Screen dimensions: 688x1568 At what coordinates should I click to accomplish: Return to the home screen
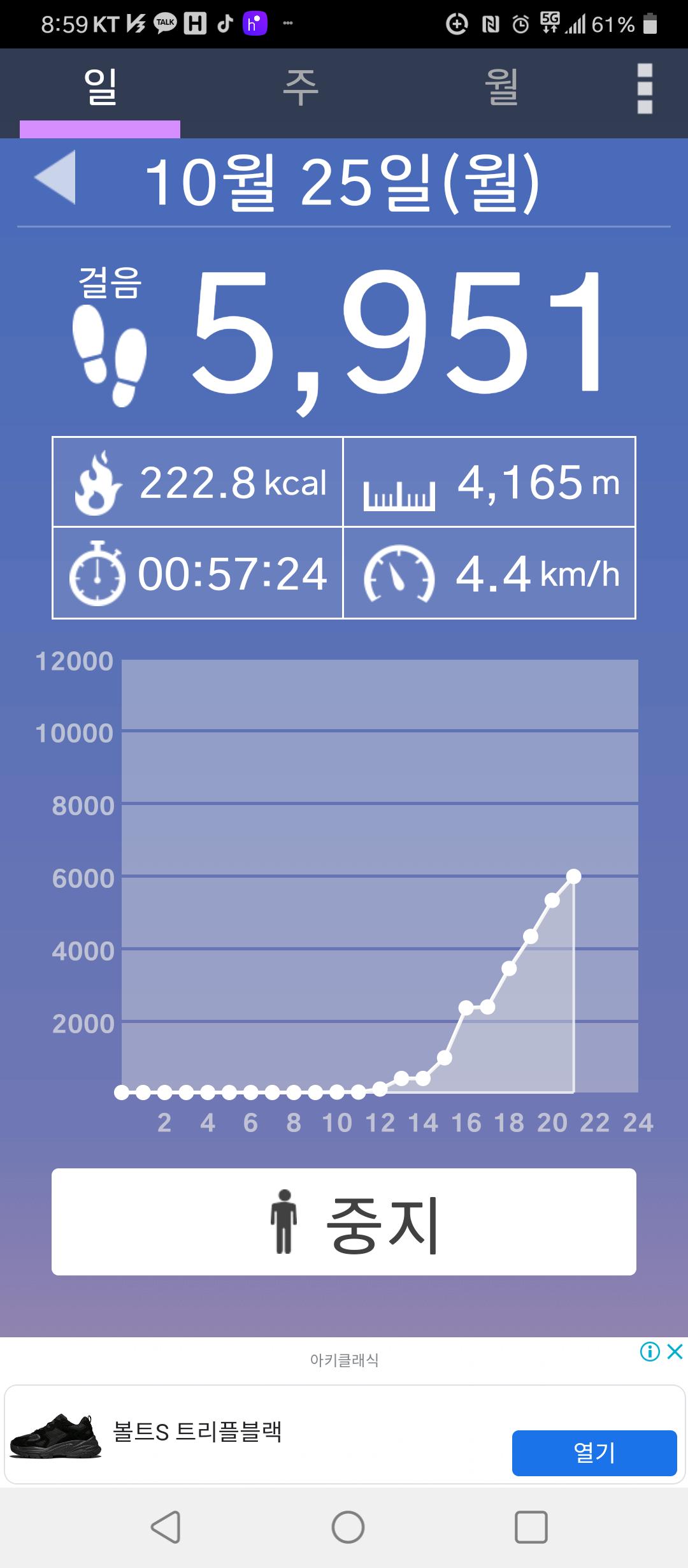coord(348,1527)
